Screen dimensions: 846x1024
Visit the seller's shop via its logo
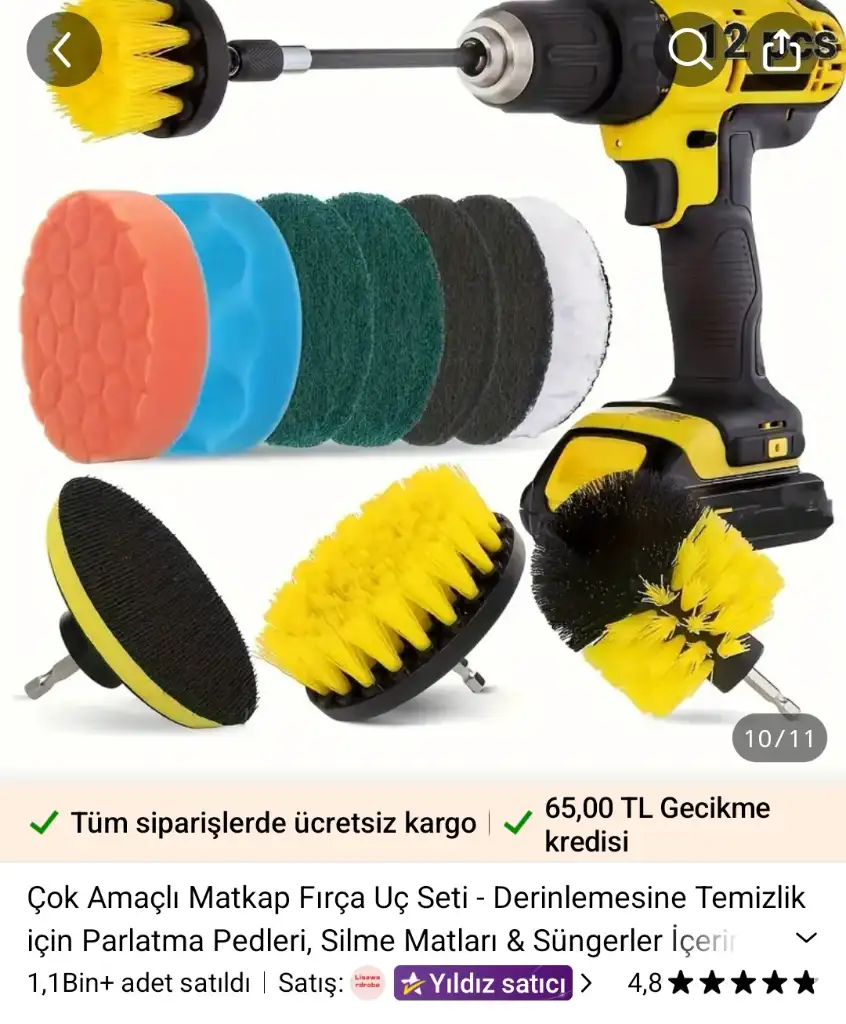pos(368,983)
